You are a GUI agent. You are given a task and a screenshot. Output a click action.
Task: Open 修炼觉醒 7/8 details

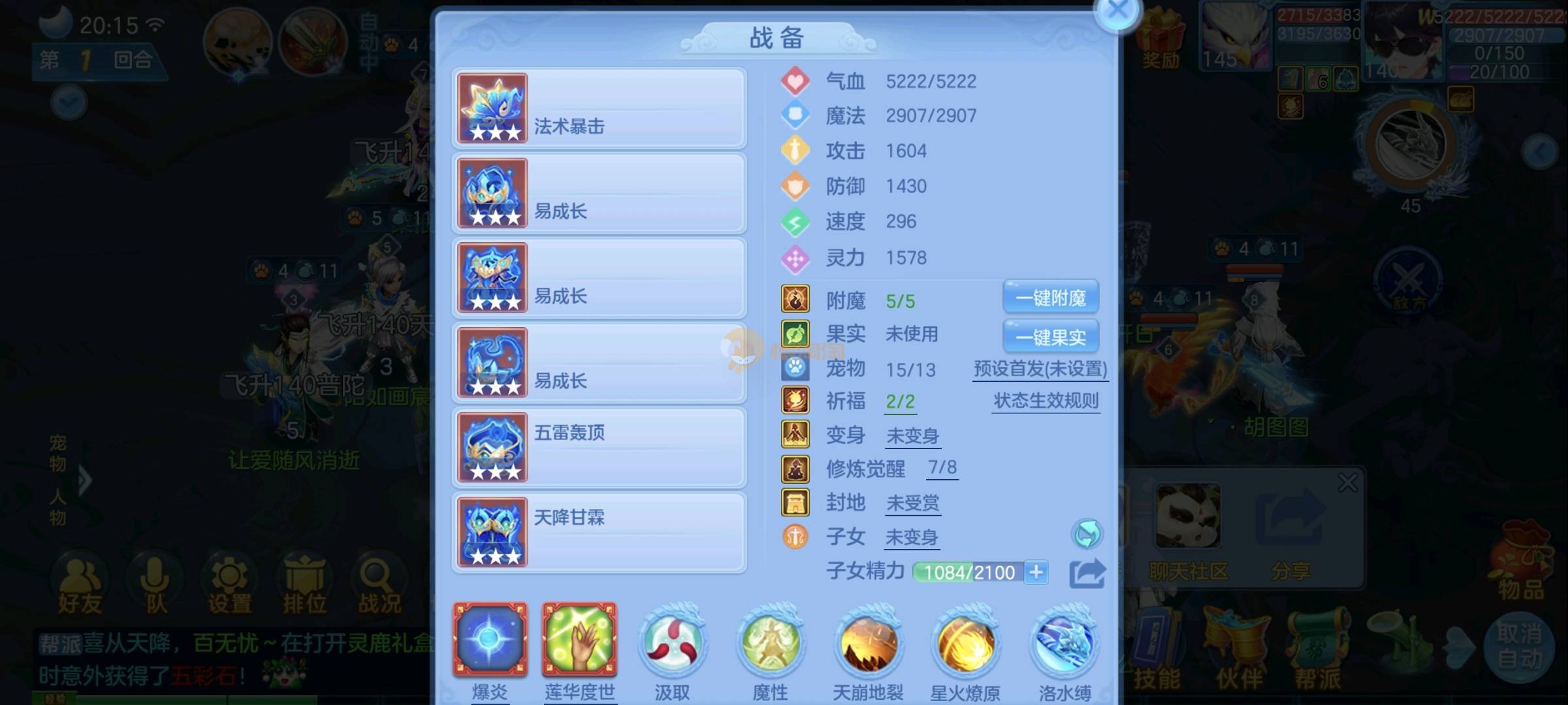[942, 468]
